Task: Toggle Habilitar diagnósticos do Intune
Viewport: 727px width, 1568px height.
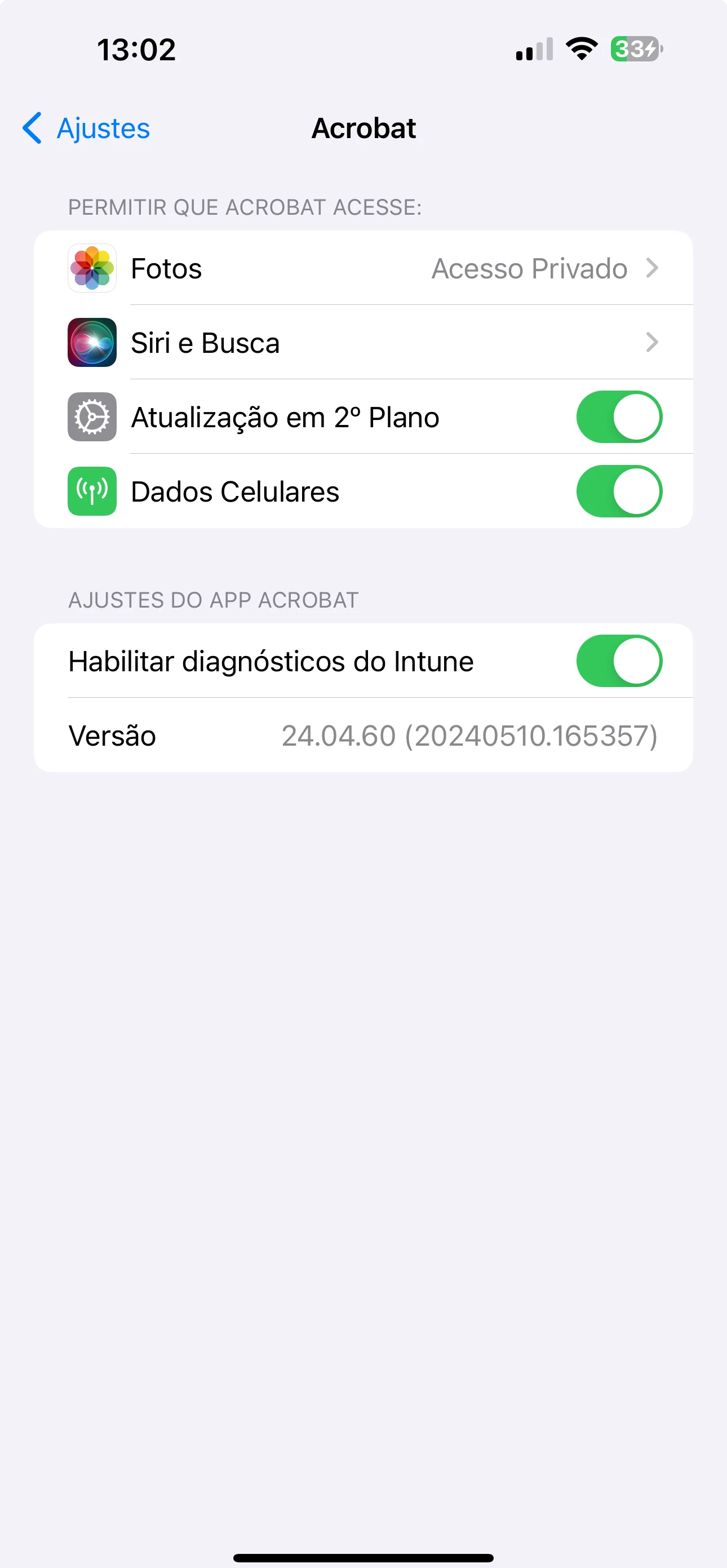Action: 619,661
